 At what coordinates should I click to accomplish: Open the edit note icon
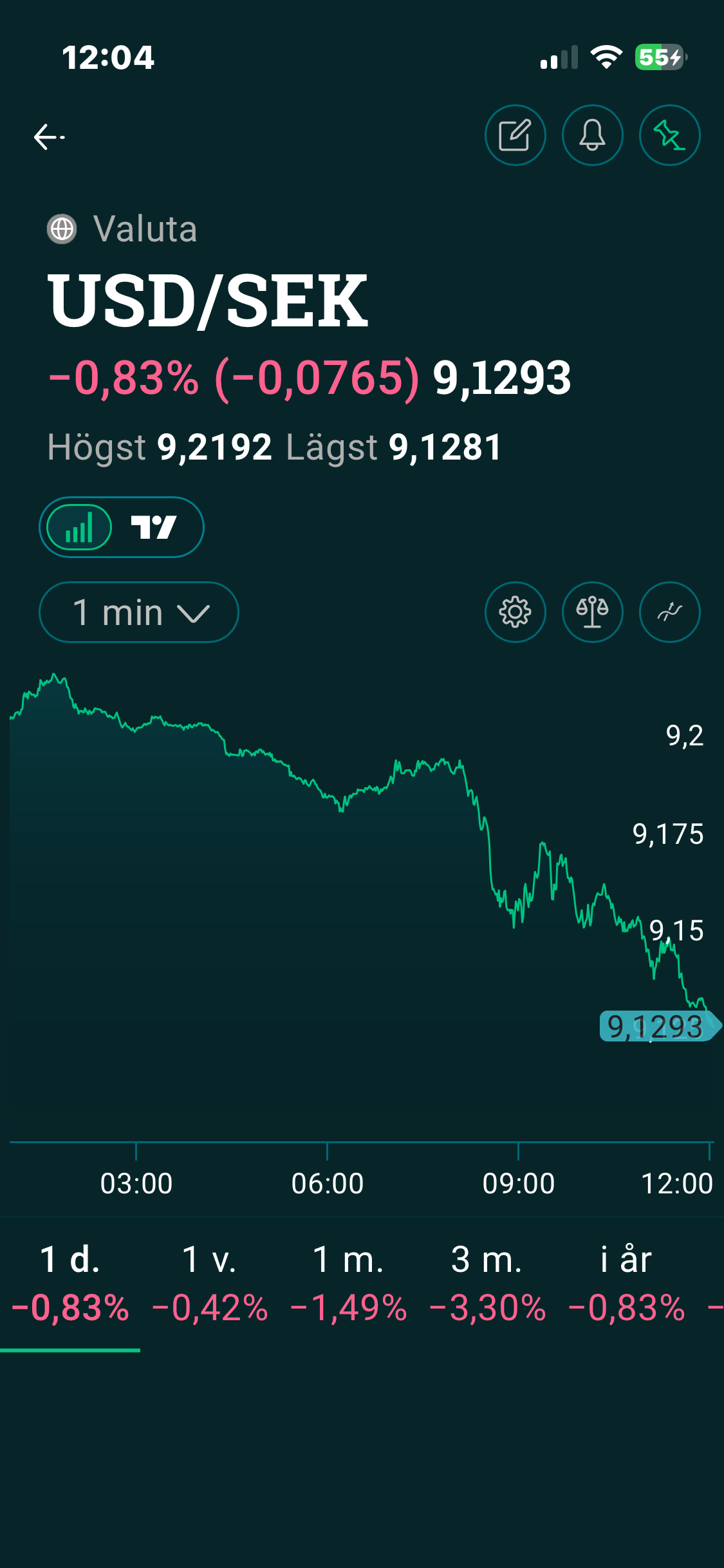(515, 135)
